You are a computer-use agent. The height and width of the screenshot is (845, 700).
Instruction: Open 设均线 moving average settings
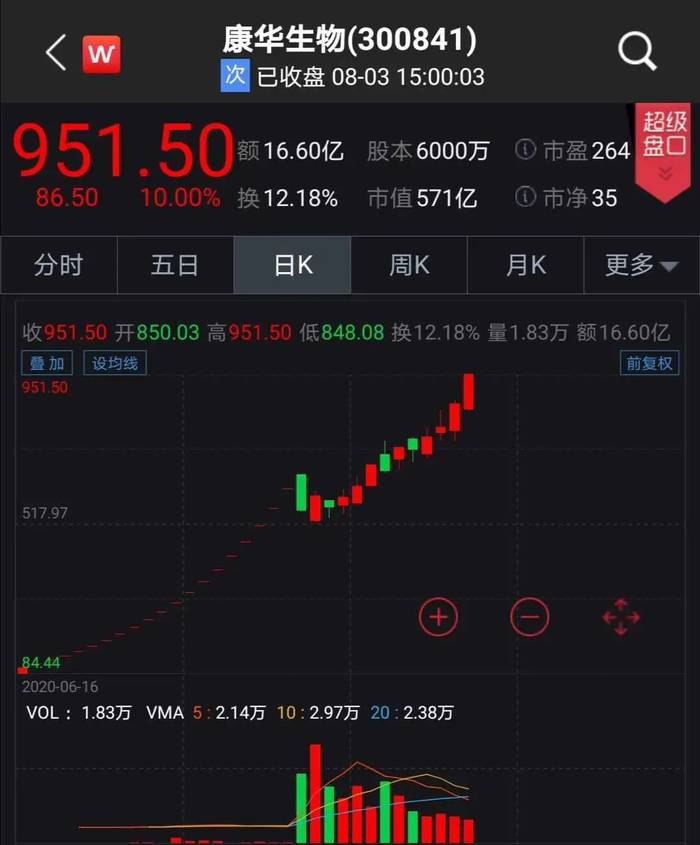point(115,363)
